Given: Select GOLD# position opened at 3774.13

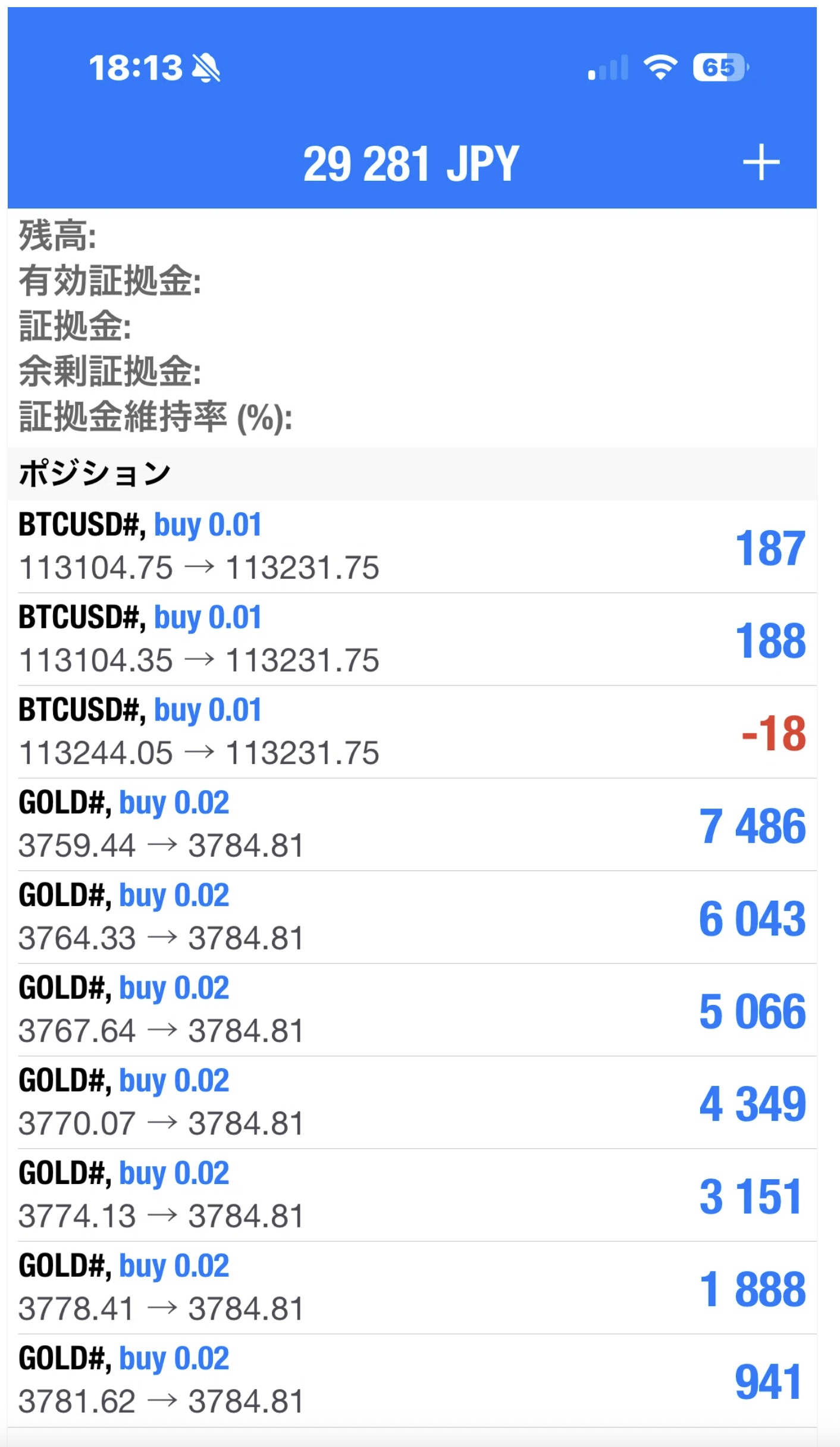Looking at the screenshot, I should 410,1195.
